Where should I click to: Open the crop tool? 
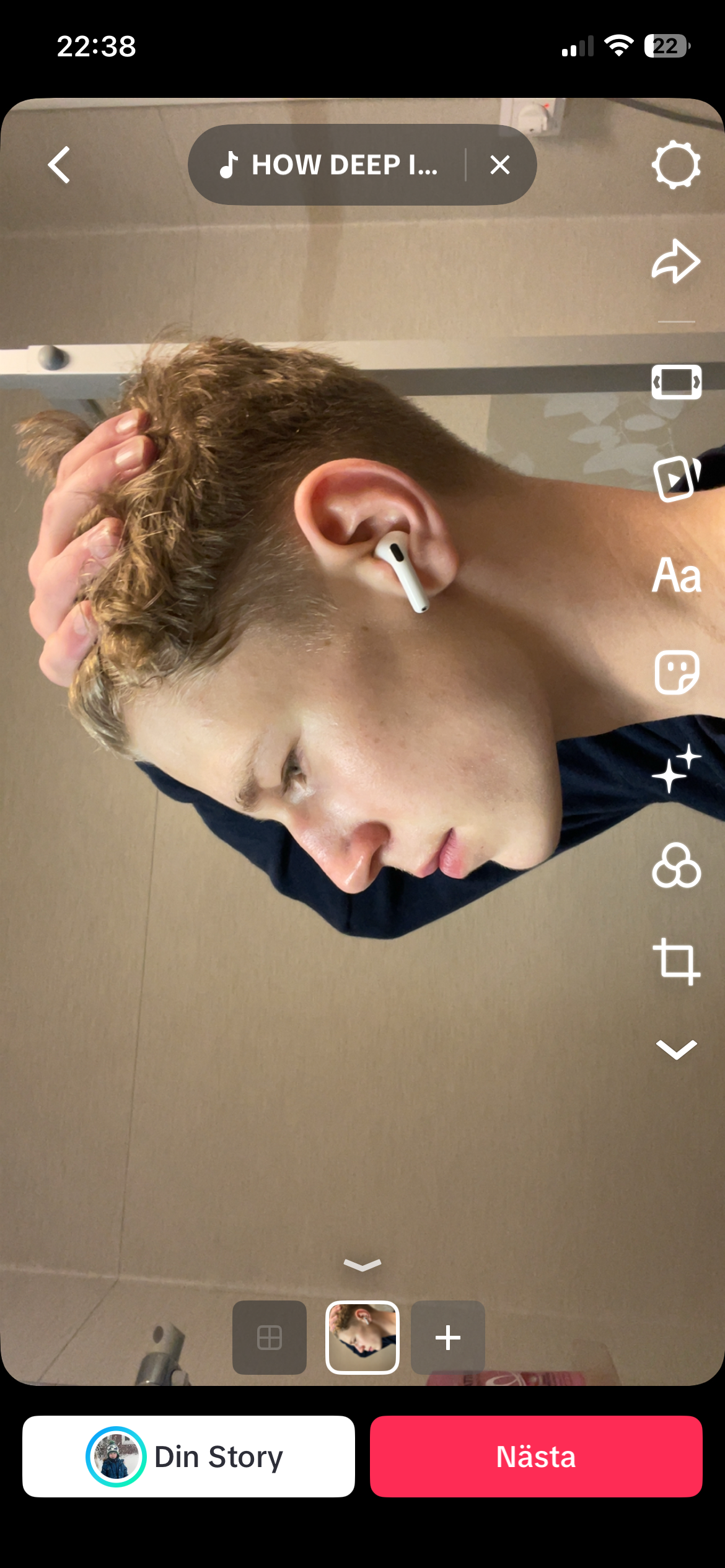tap(676, 962)
